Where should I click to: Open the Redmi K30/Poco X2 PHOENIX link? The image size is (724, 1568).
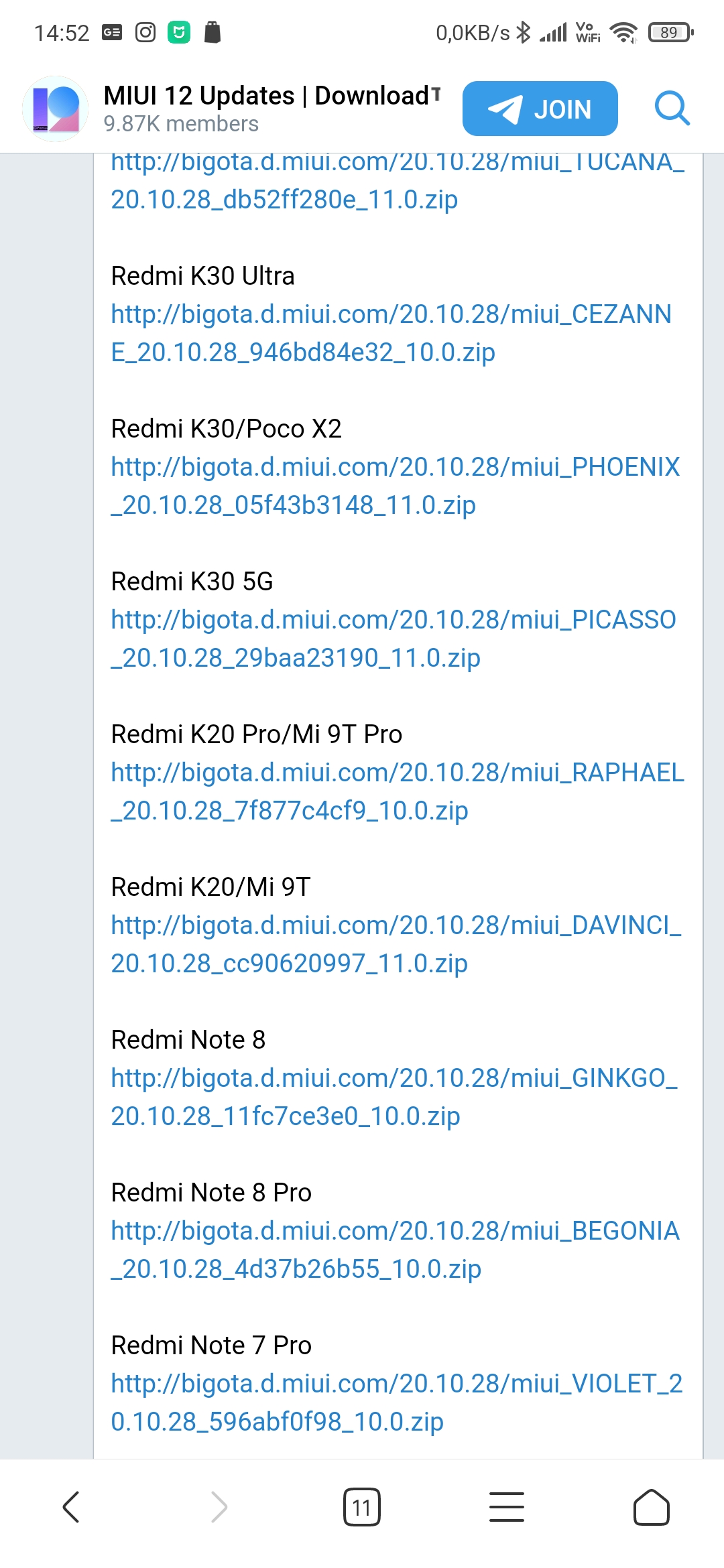point(395,486)
